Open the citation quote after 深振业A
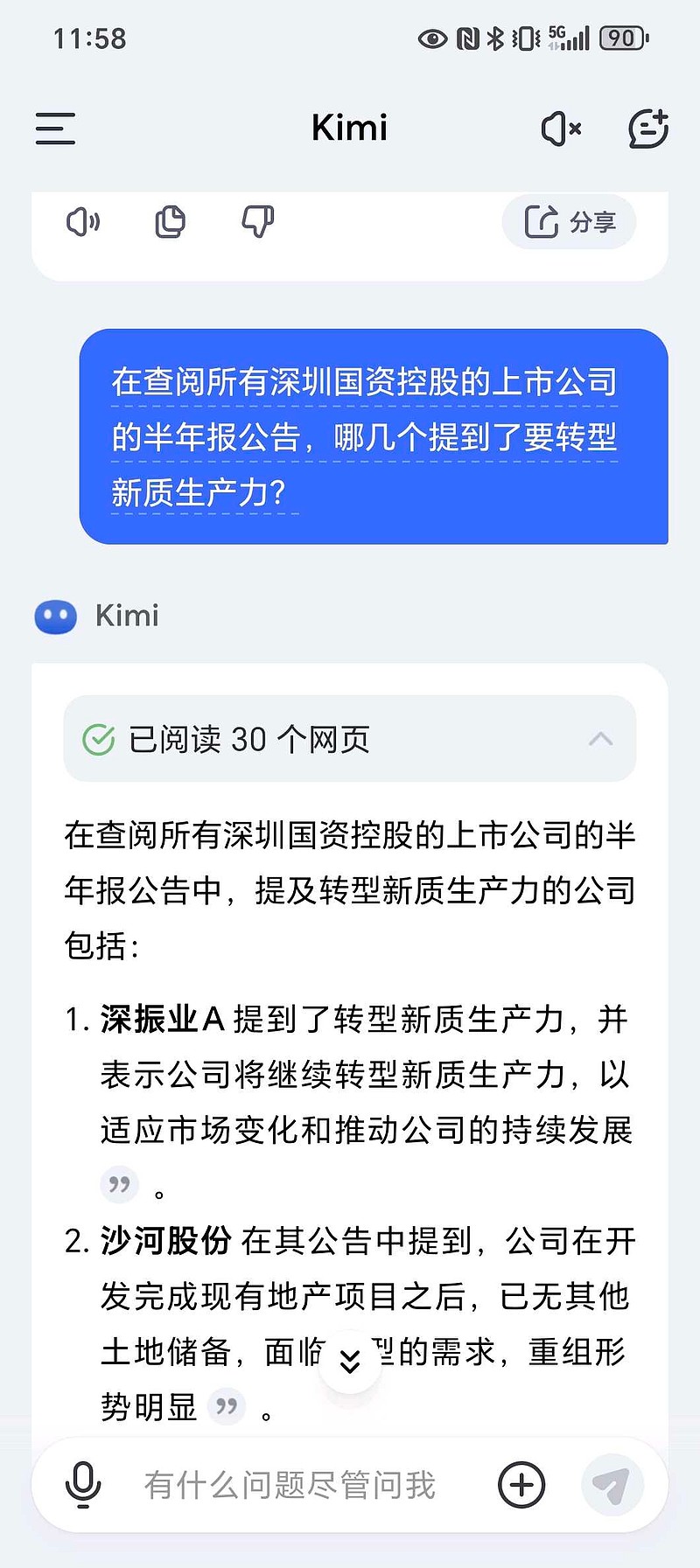 click(120, 1185)
